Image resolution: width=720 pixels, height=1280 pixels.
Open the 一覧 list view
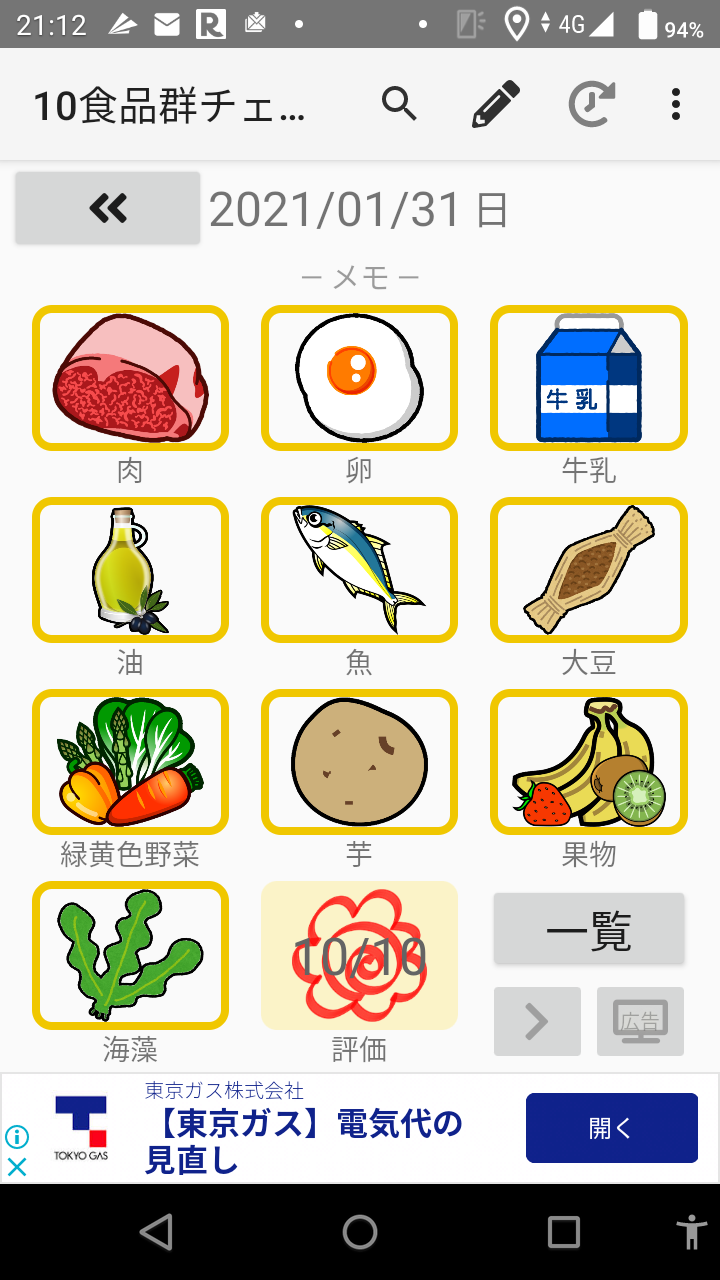point(589,929)
